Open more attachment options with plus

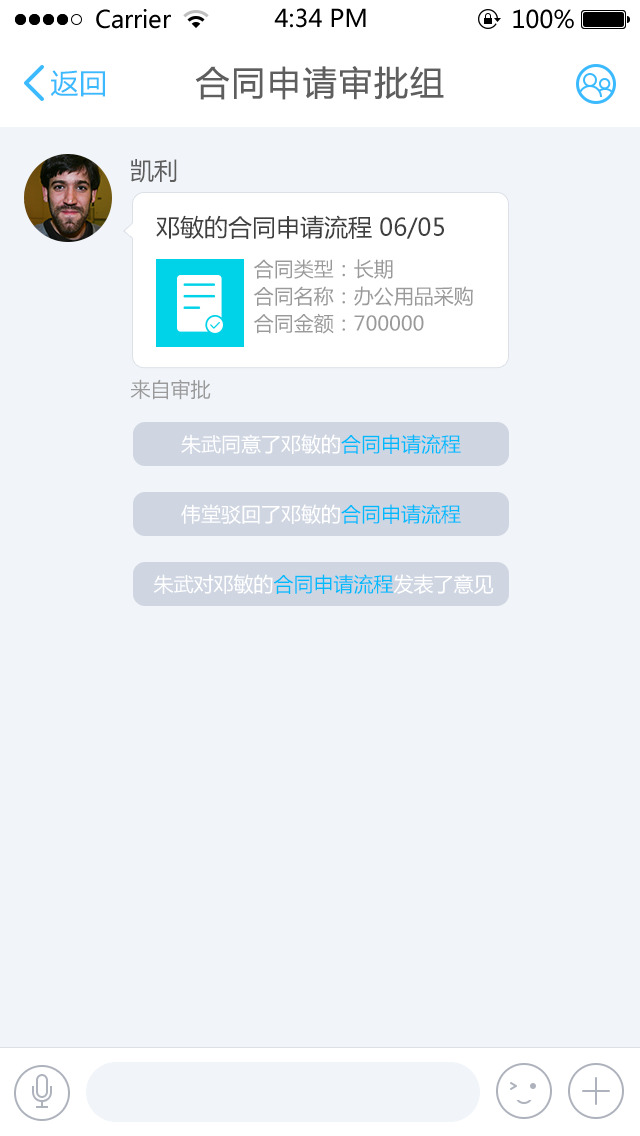596,1092
